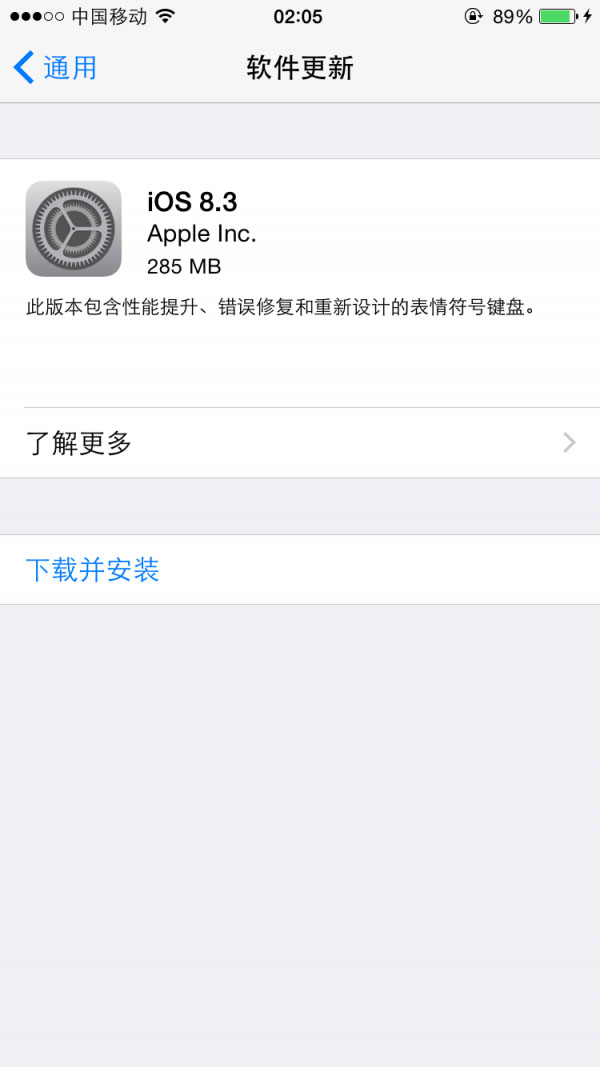The height and width of the screenshot is (1067, 600).
Task: Open the 了解更多 row
Action: pos(300,443)
